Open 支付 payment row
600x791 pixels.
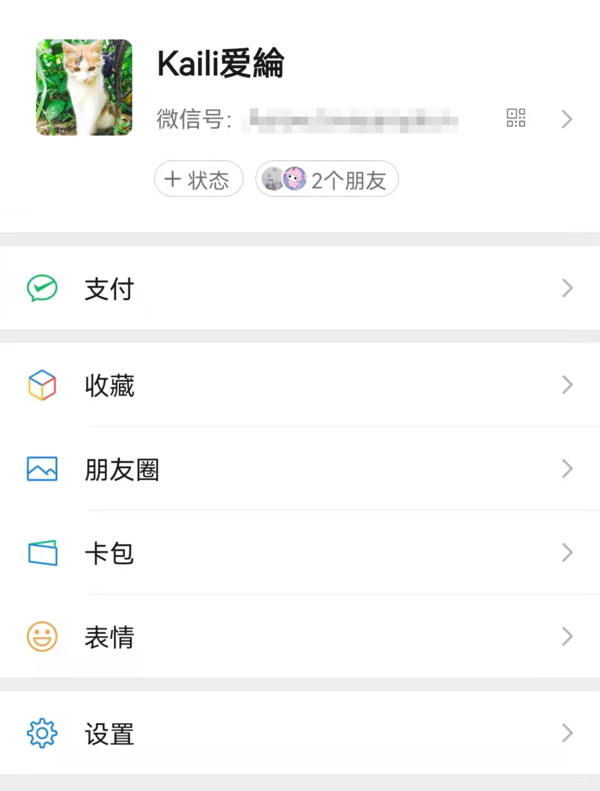(x=300, y=289)
